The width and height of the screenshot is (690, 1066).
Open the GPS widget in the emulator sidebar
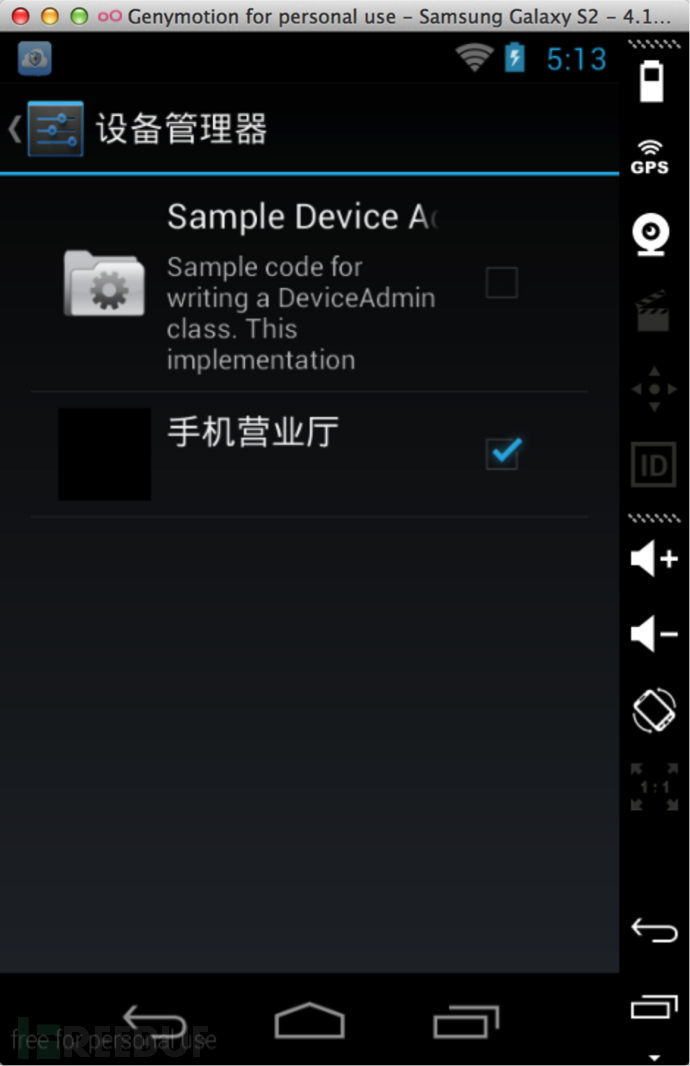coord(650,157)
